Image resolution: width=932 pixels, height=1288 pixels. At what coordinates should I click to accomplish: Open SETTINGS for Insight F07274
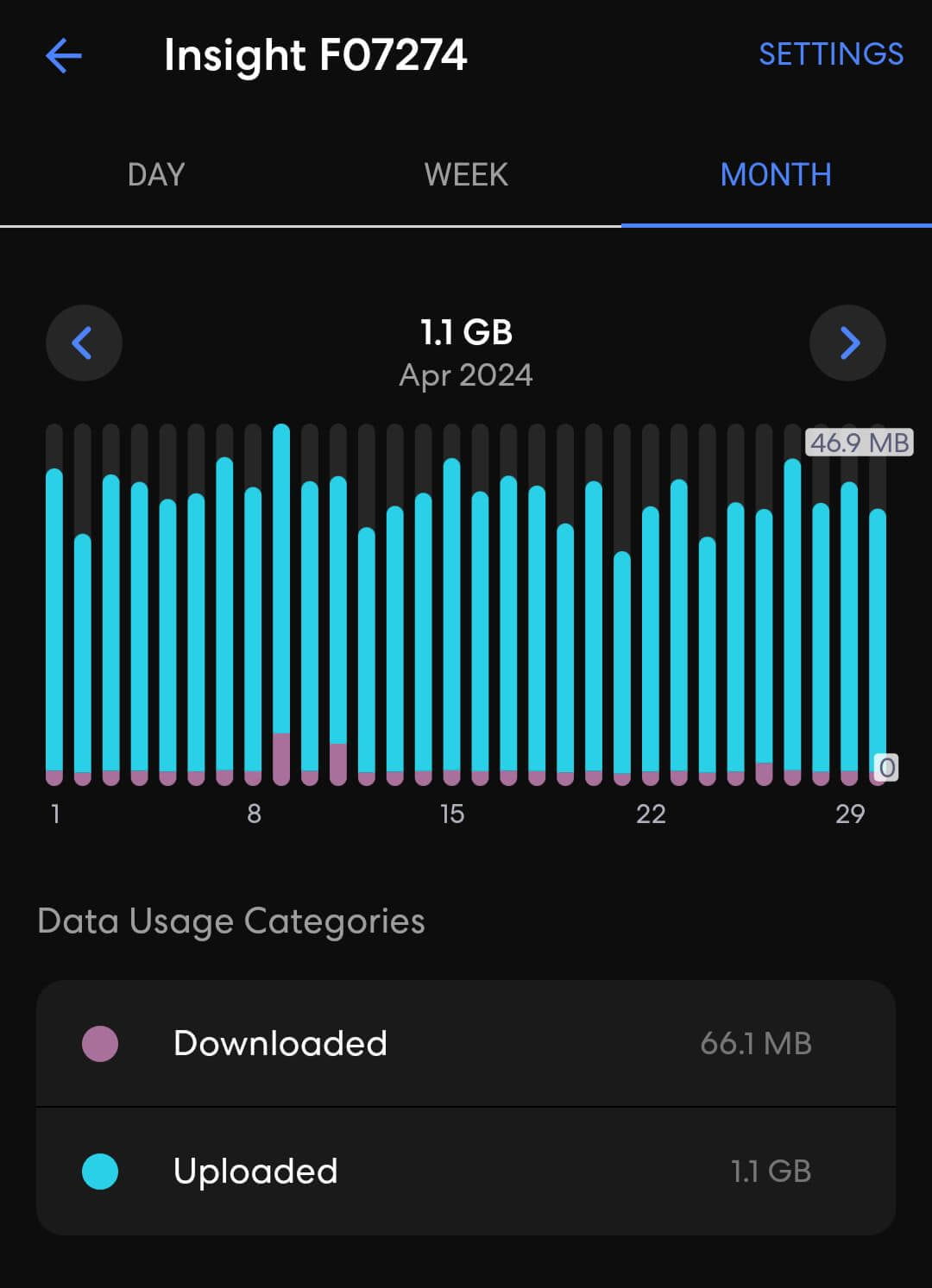point(831,54)
